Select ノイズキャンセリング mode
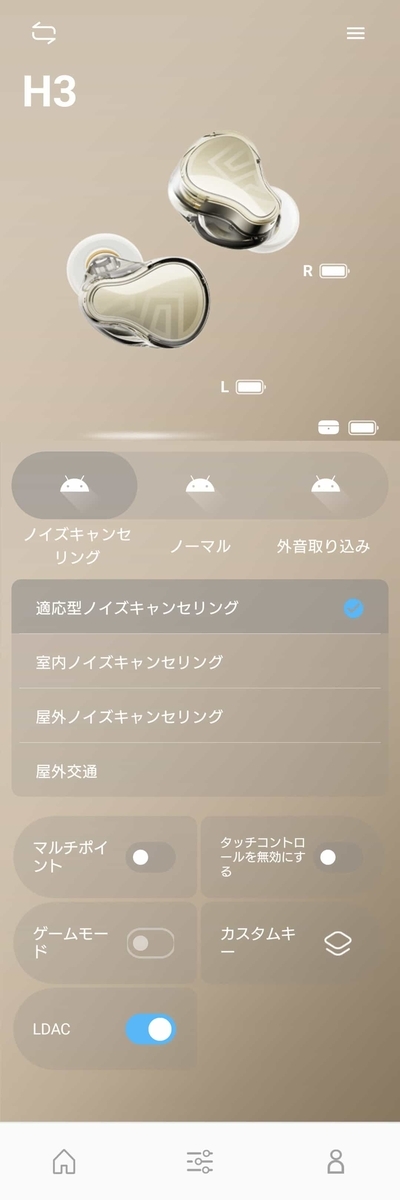This screenshot has width=400, height=1200. click(x=75, y=485)
